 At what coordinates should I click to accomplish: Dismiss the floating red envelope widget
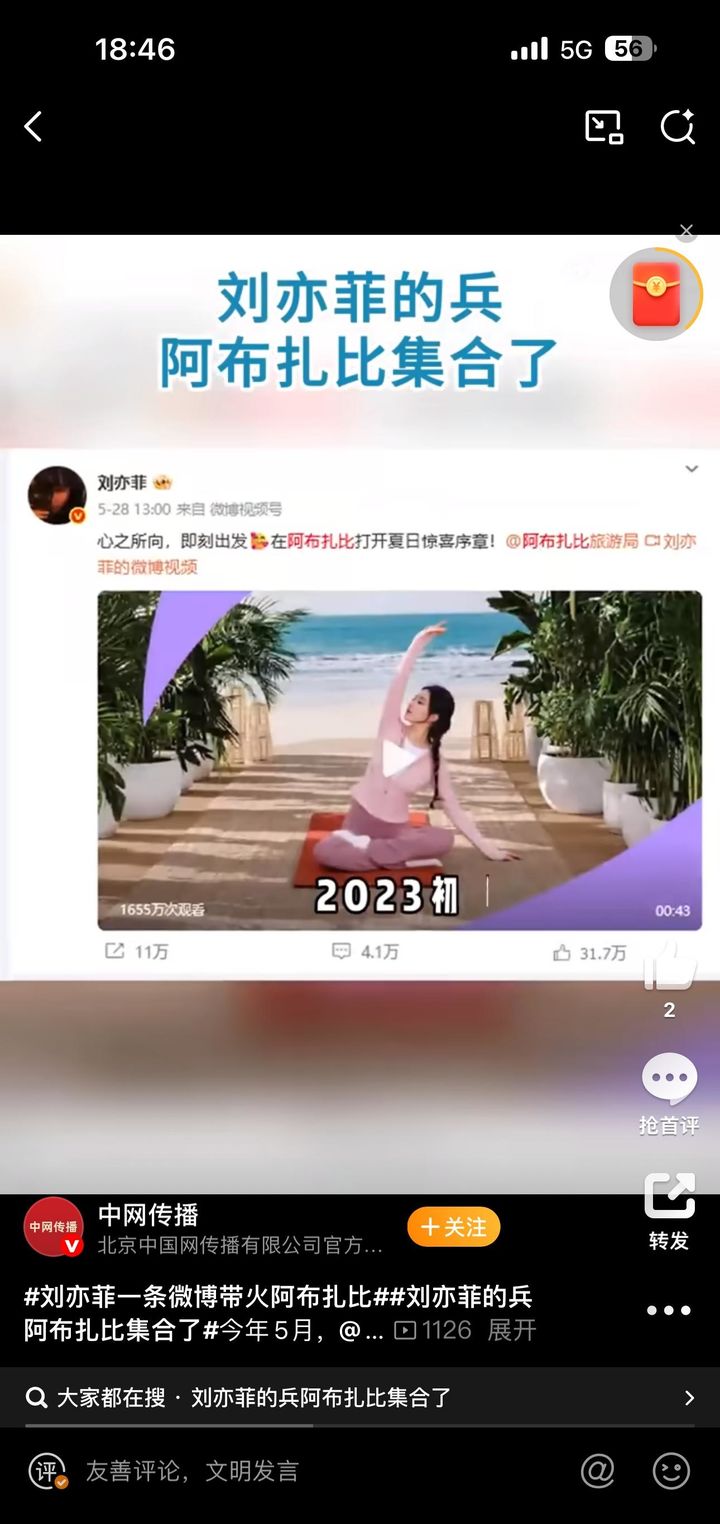pos(686,232)
